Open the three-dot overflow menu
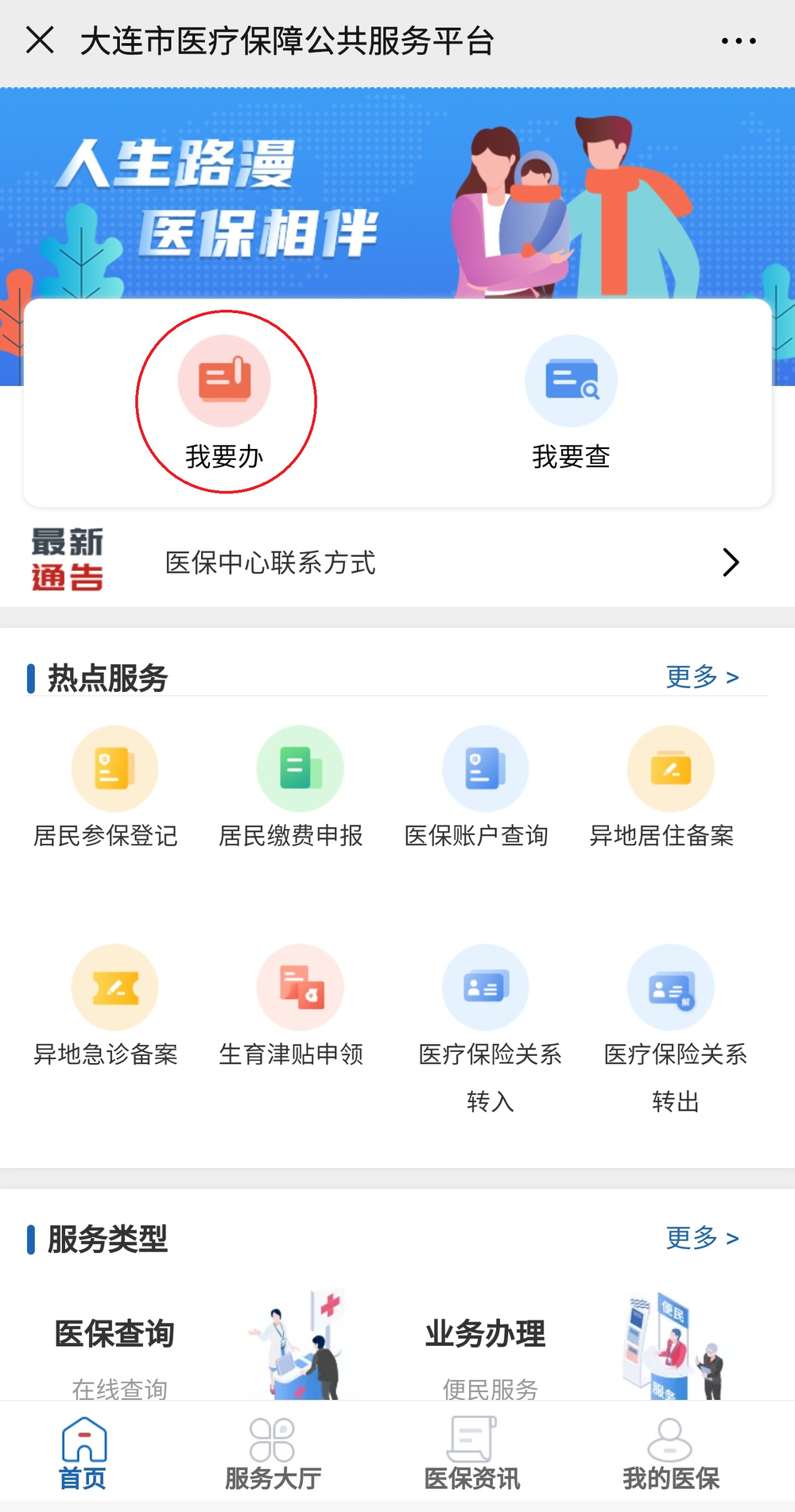The height and width of the screenshot is (1512, 795). 738,41
